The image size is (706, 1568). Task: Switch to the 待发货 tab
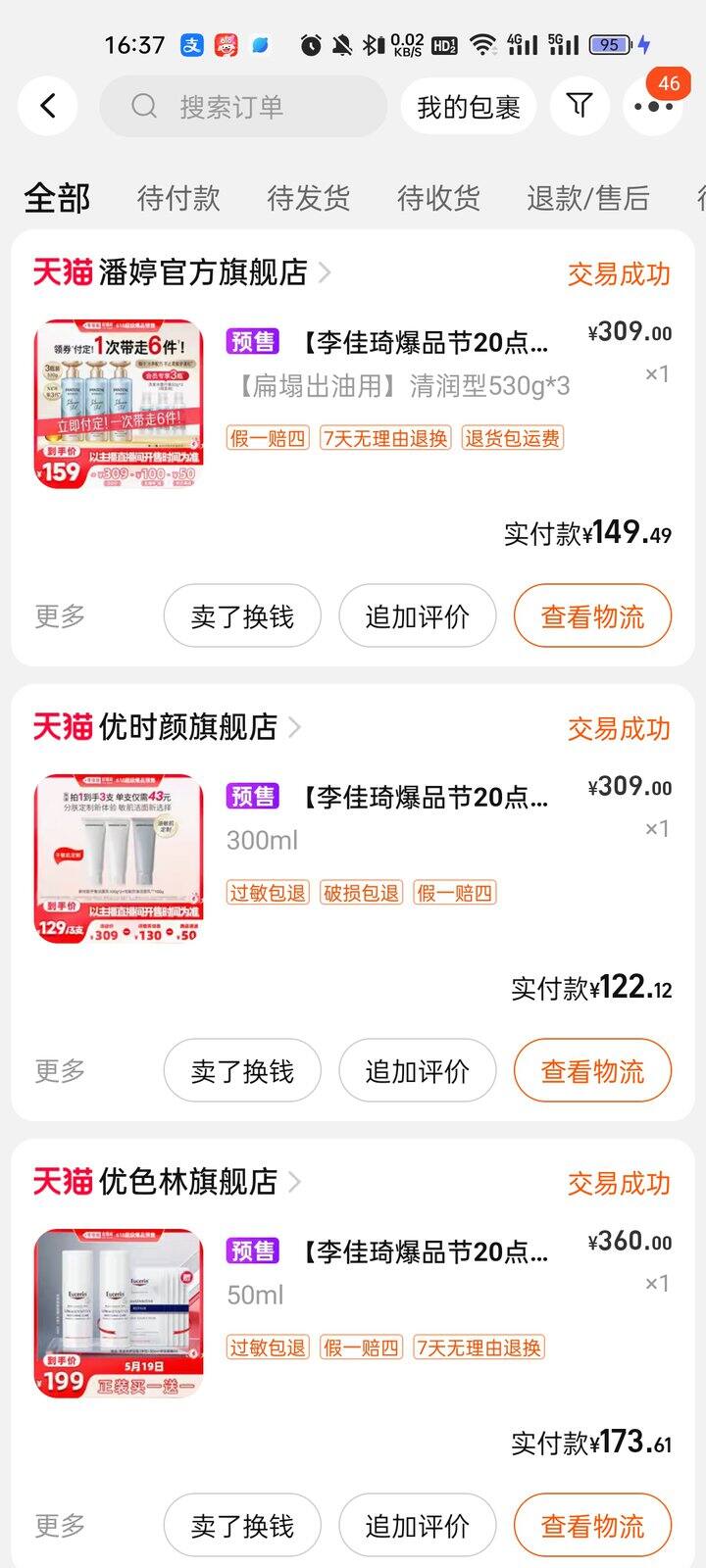(308, 198)
